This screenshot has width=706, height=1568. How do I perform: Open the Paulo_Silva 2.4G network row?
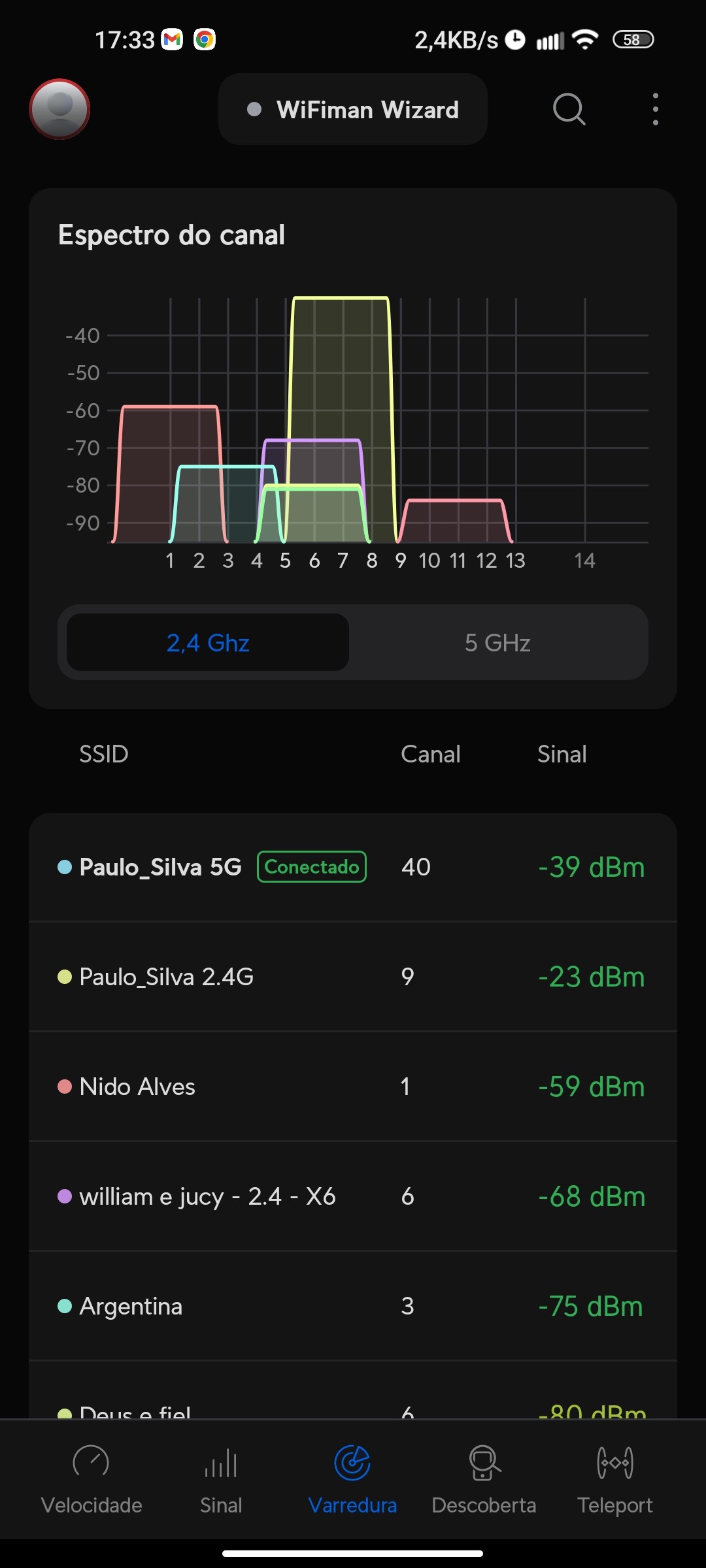pos(353,977)
